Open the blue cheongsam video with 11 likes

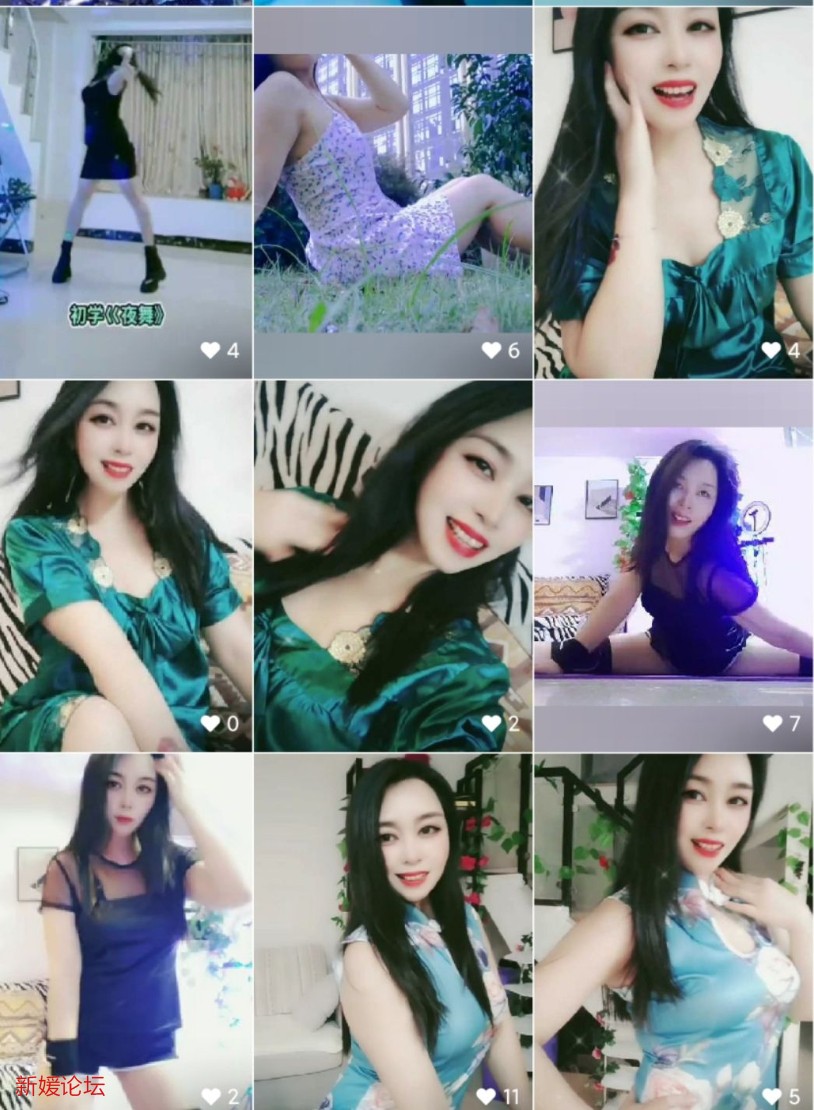392,930
